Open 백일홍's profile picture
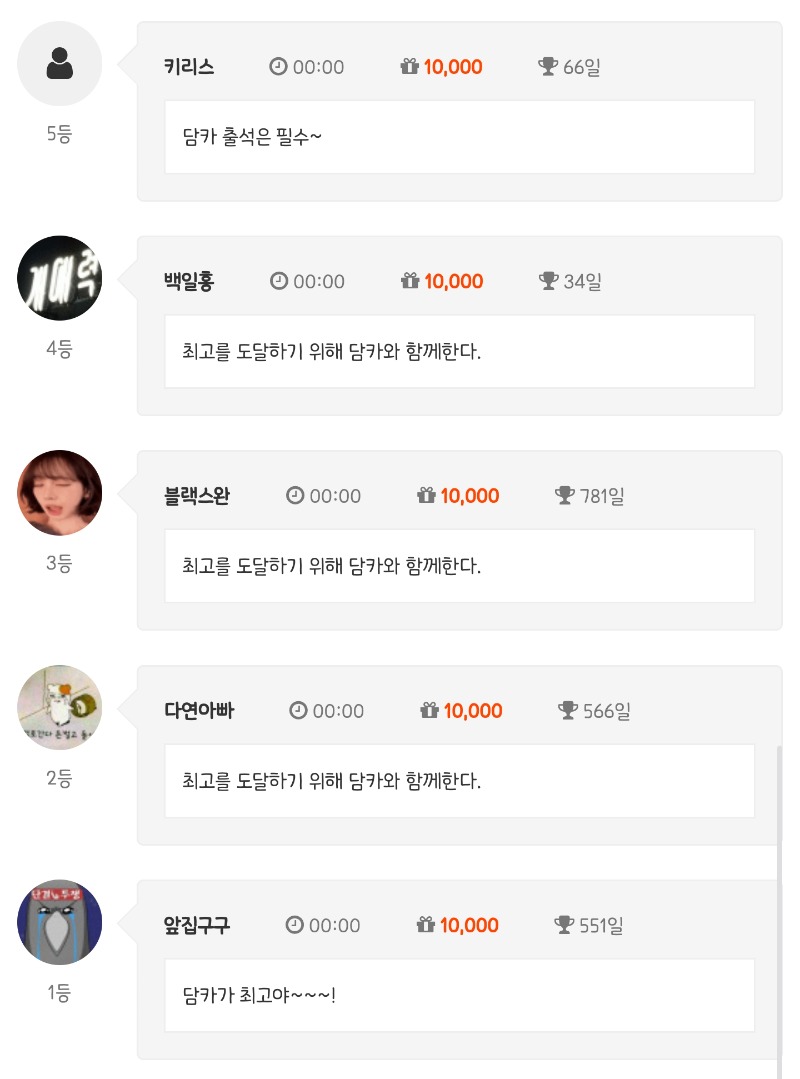Image resolution: width=800 pixels, height=1079 pixels. coord(60,278)
